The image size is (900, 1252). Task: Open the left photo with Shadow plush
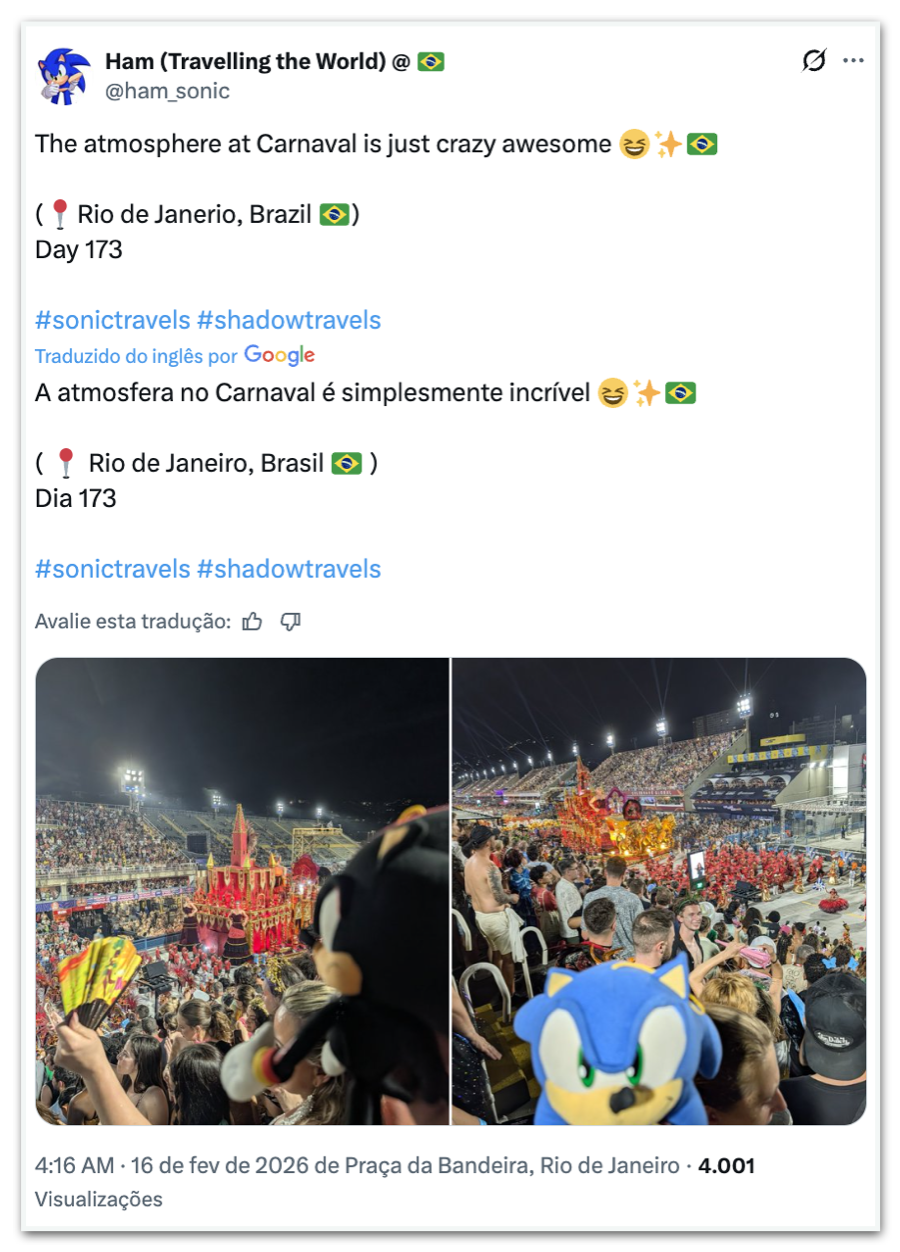(x=242, y=891)
